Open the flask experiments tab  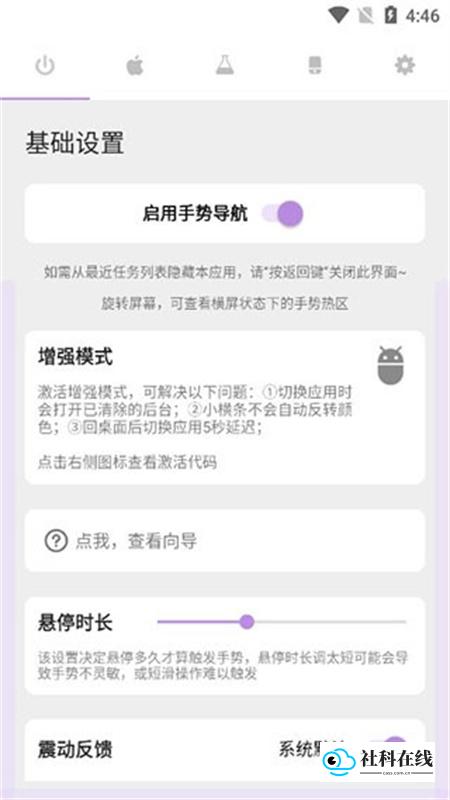coord(224,66)
